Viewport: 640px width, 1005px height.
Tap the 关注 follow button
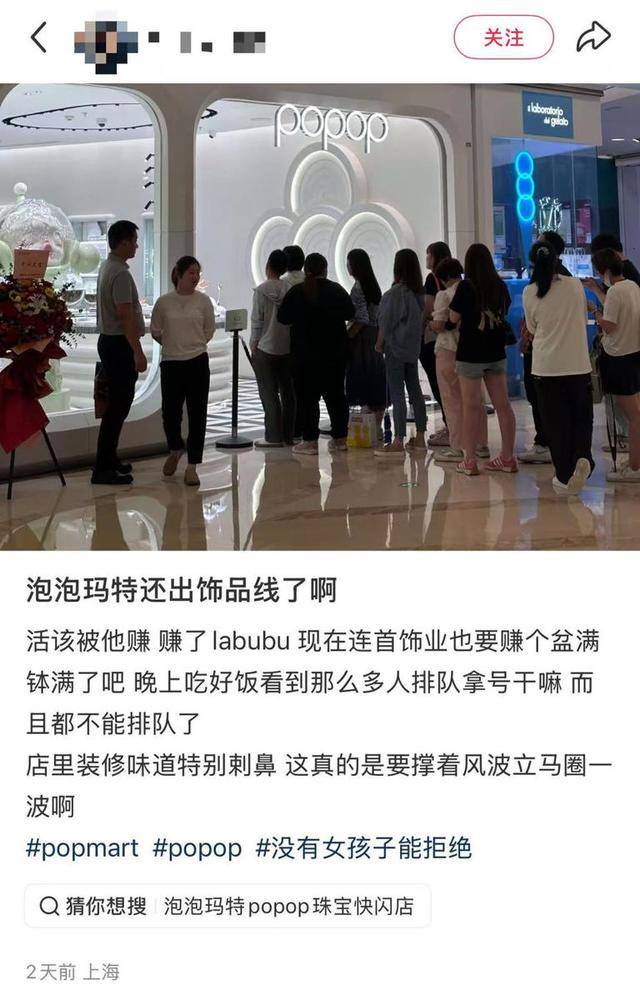tap(503, 38)
